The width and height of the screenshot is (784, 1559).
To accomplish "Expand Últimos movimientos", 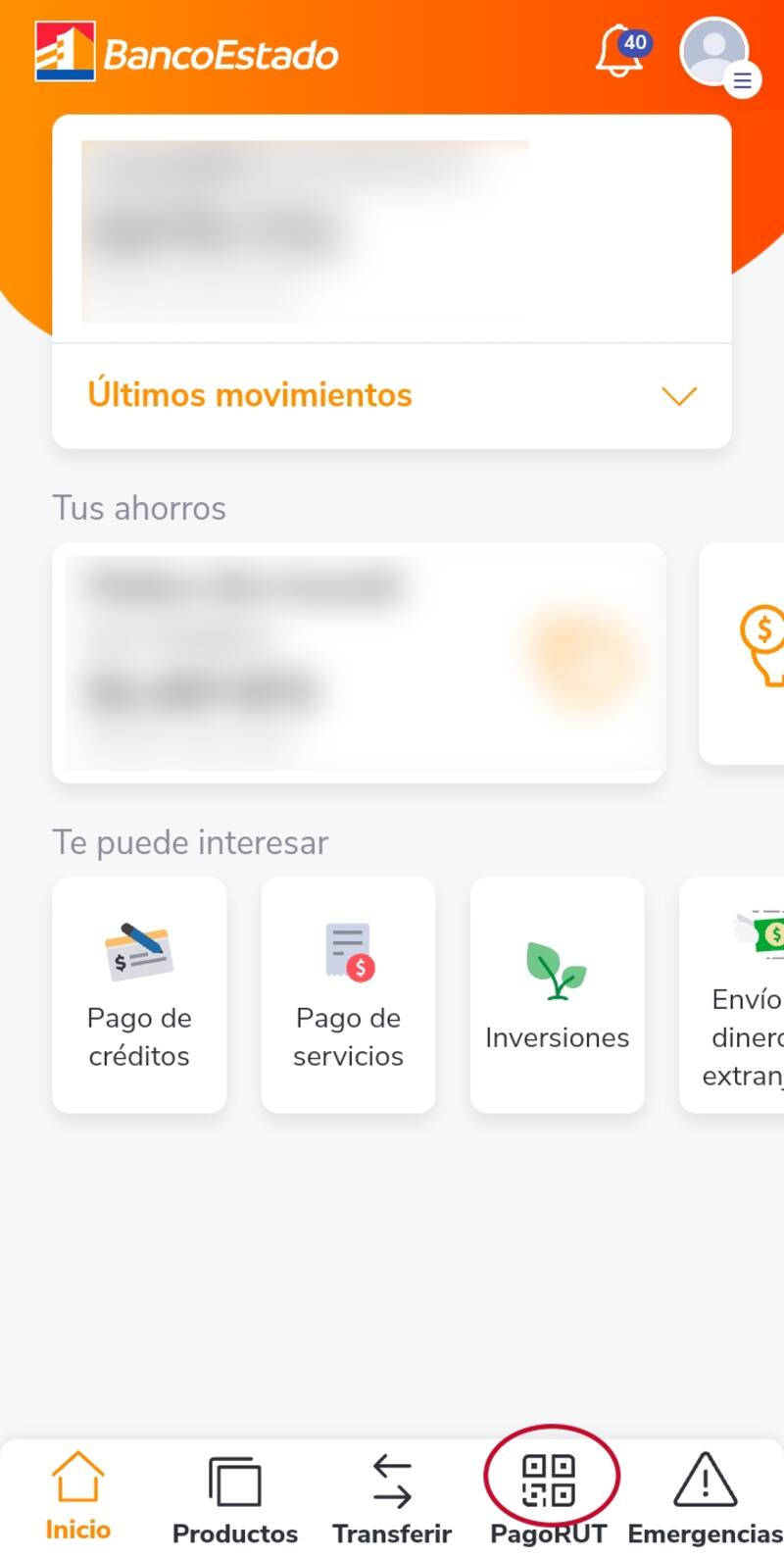I will pyautogui.click(x=392, y=396).
